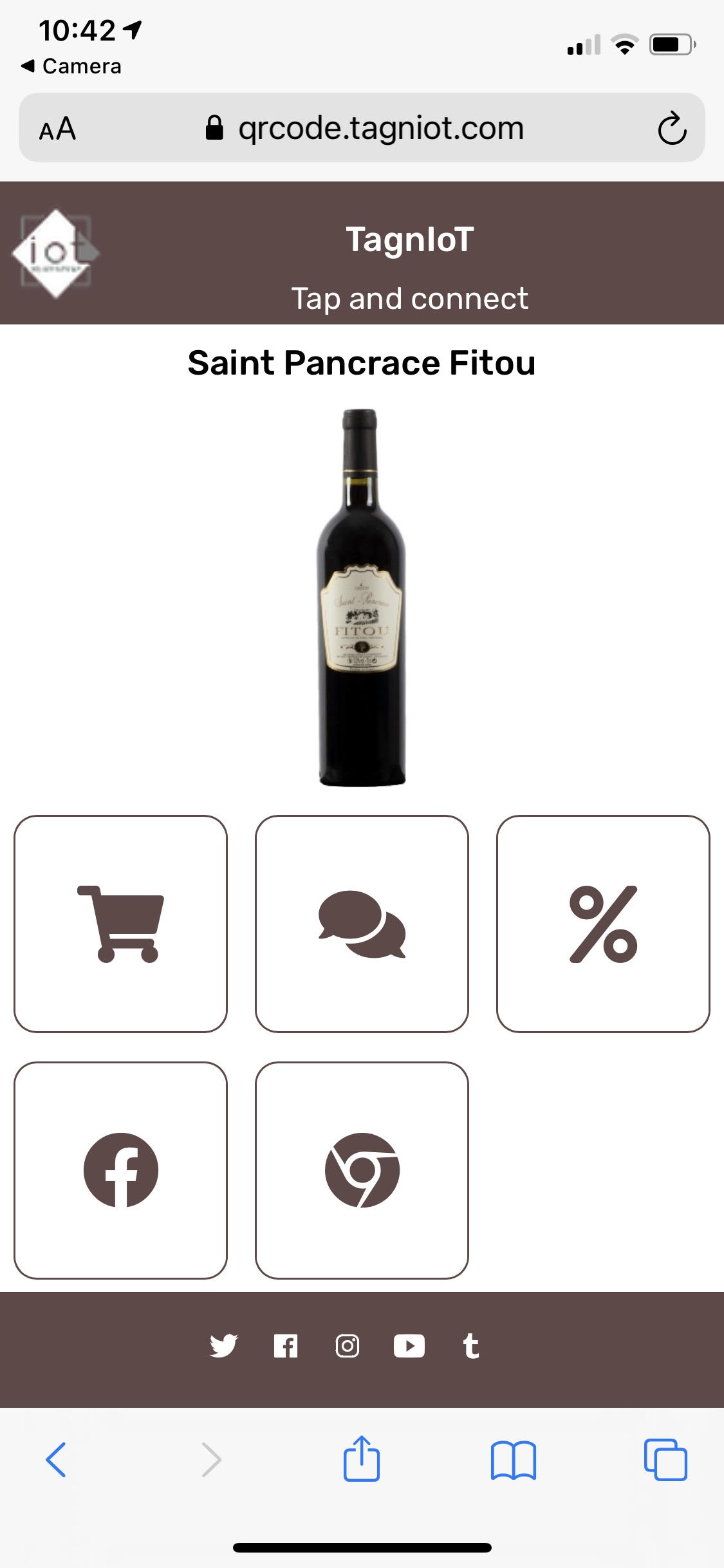Open the shopping cart tile
The width and height of the screenshot is (724, 1568).
pos(120,924)
